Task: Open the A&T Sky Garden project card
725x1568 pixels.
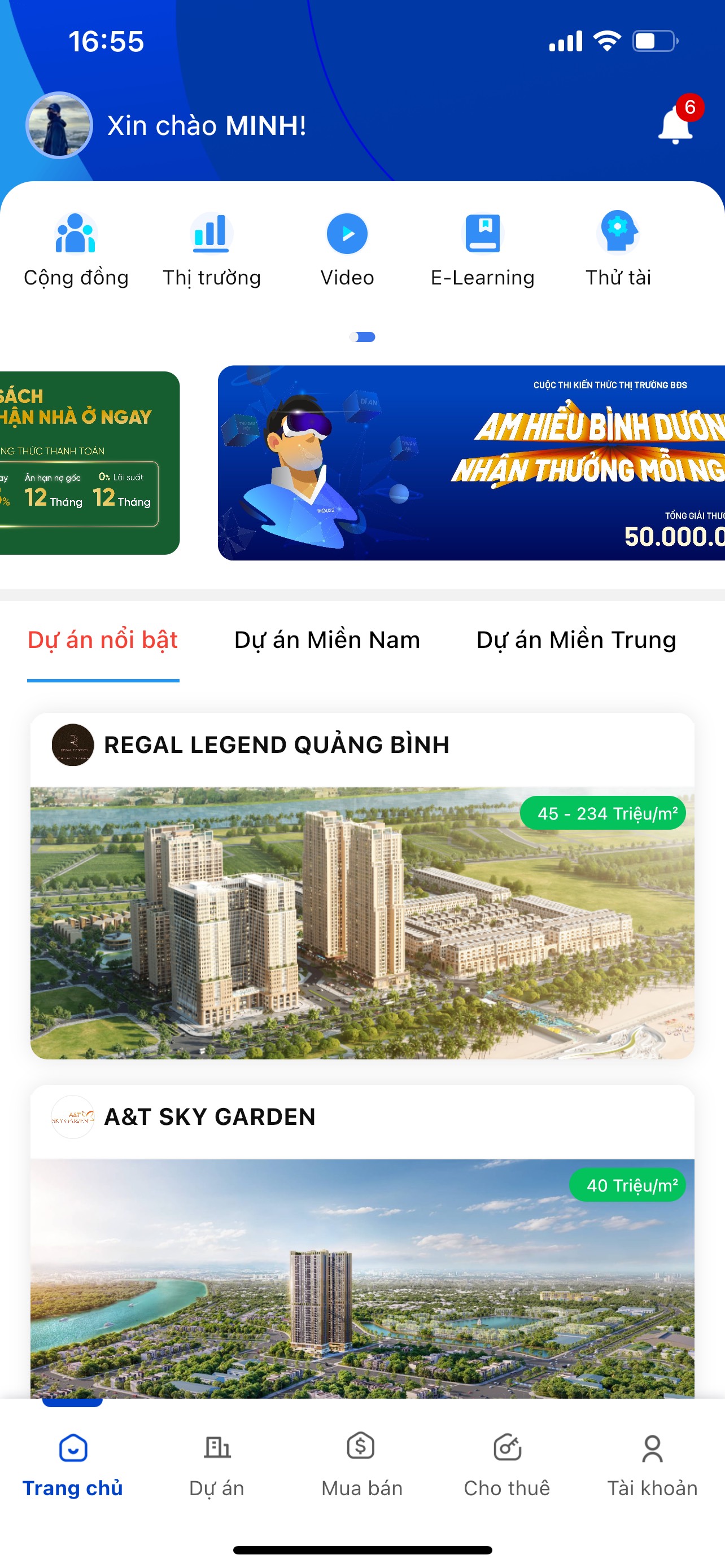Action: (362, 1266)
